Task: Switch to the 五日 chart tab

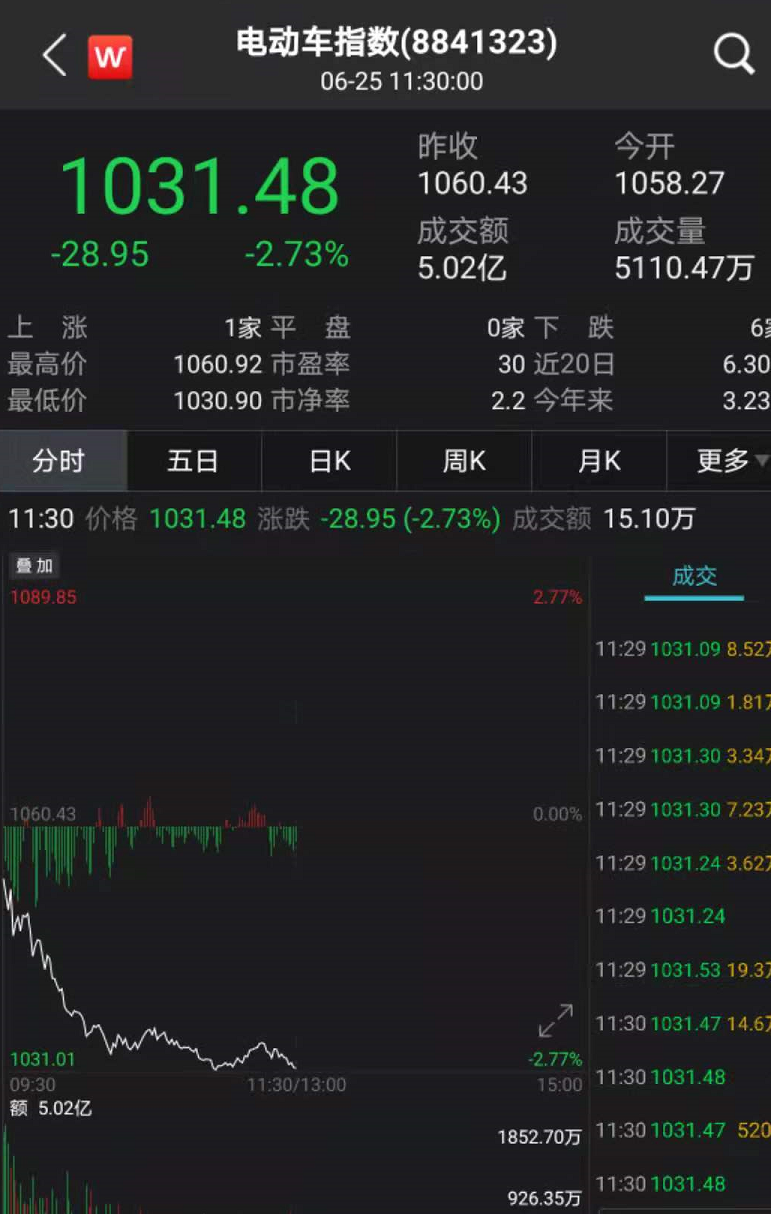Action: coord(193,461)
